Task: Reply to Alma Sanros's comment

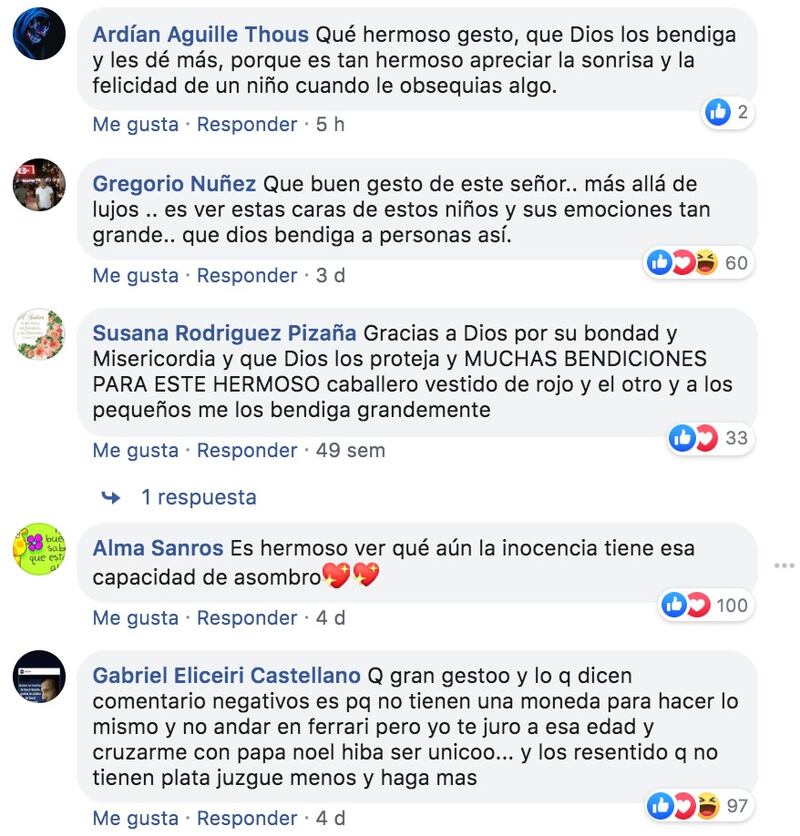Action: [247, 618]
